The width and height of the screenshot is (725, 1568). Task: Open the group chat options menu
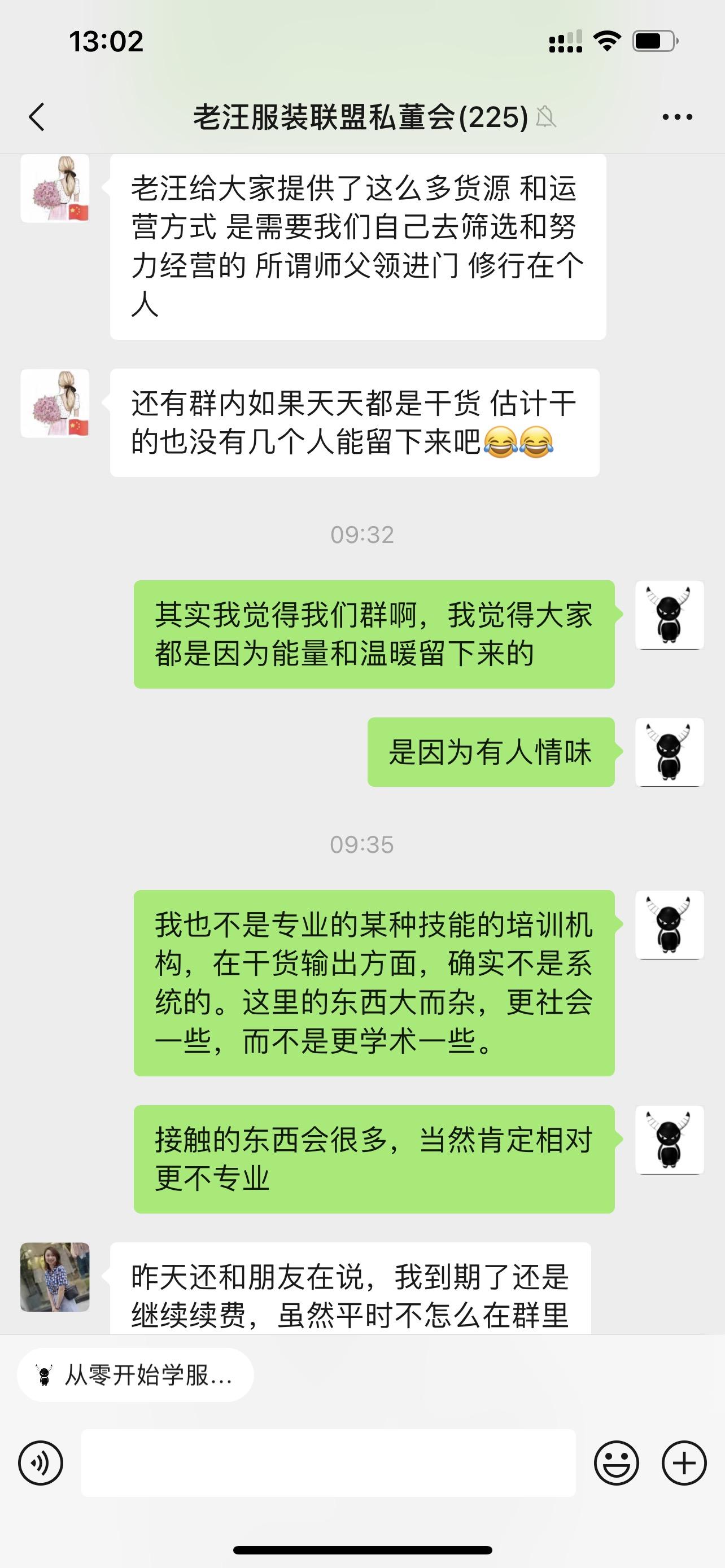pyautogui.click(x=677, y=117)
